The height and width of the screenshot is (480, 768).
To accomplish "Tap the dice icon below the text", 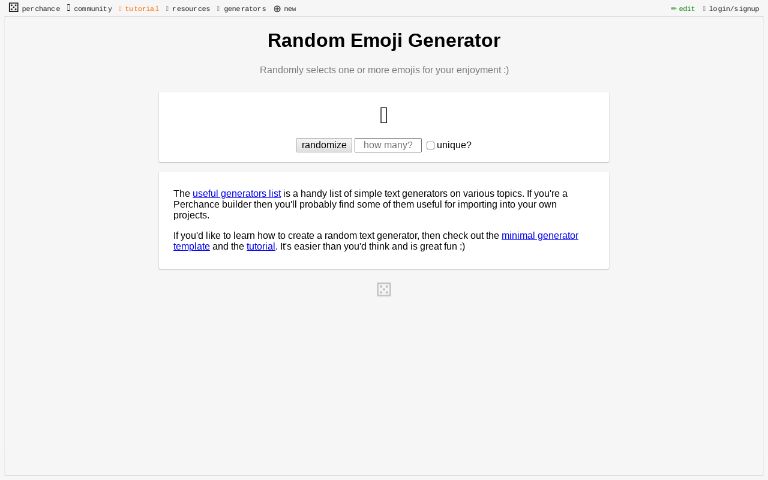I will pyautogui.click(x=384, y=289).
